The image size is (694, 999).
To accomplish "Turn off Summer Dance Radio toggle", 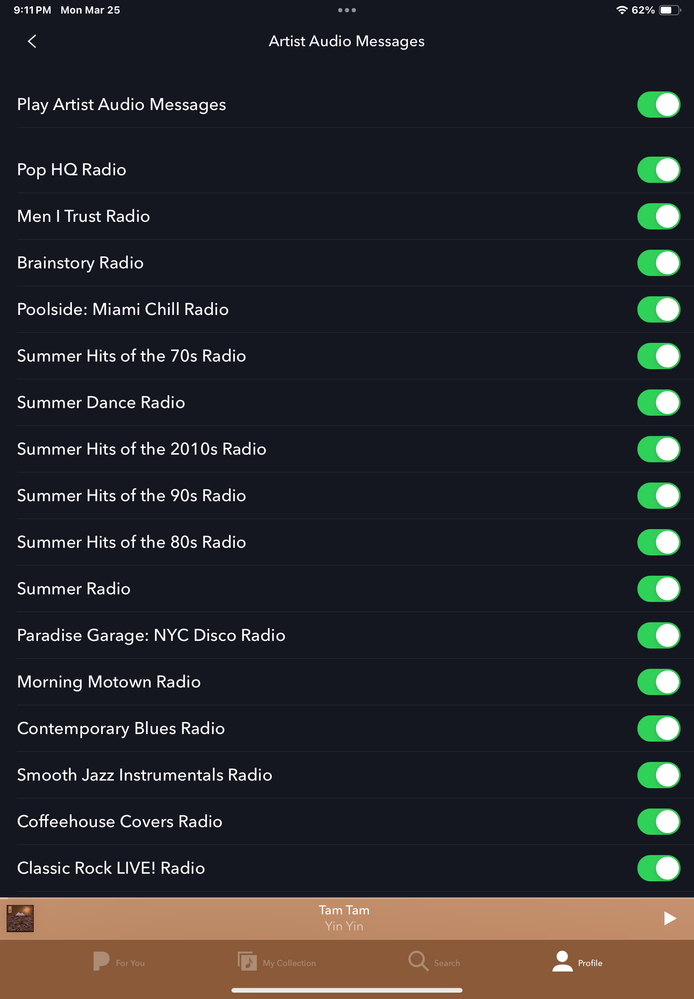I will pyautogui.click(x=658, y=402).
